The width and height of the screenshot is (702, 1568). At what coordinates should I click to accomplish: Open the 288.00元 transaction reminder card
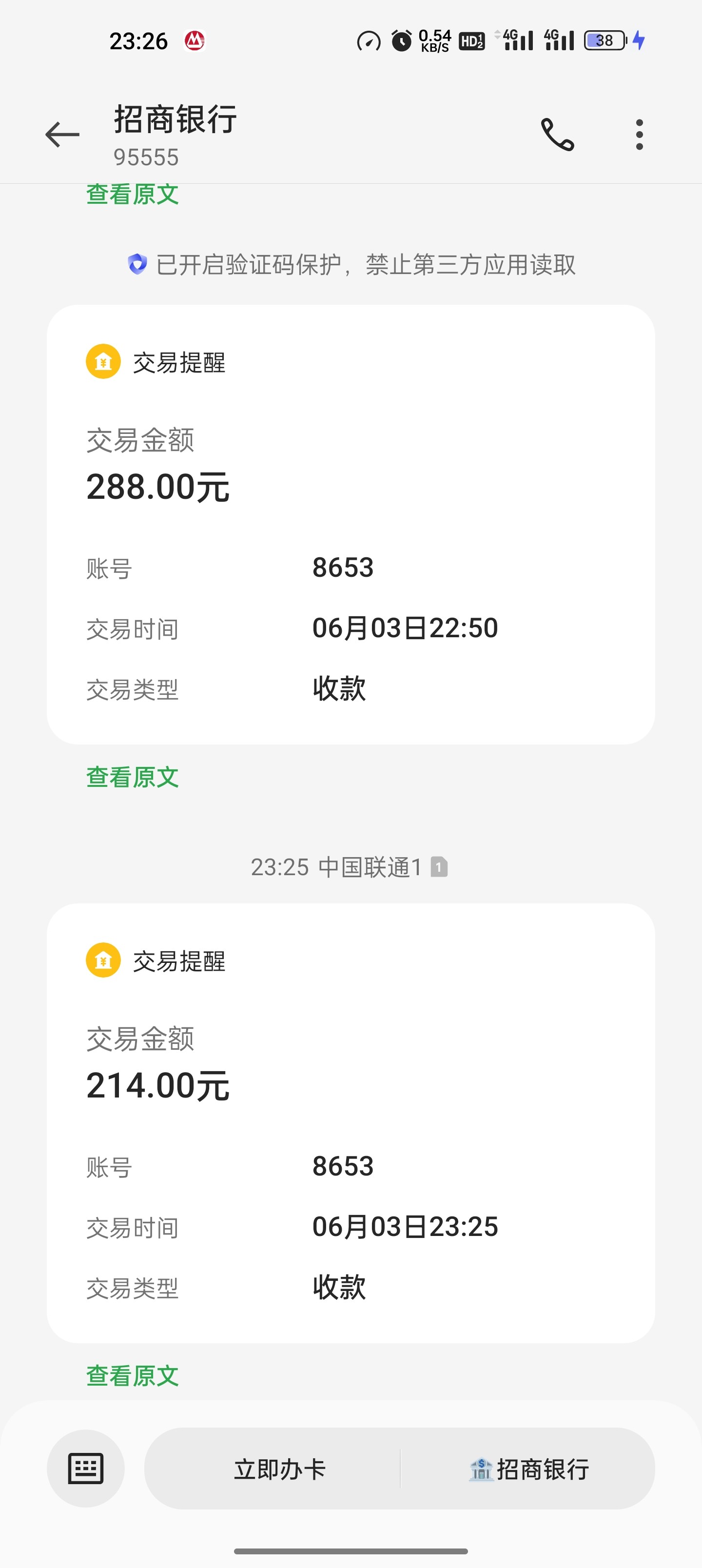(351, 524)
